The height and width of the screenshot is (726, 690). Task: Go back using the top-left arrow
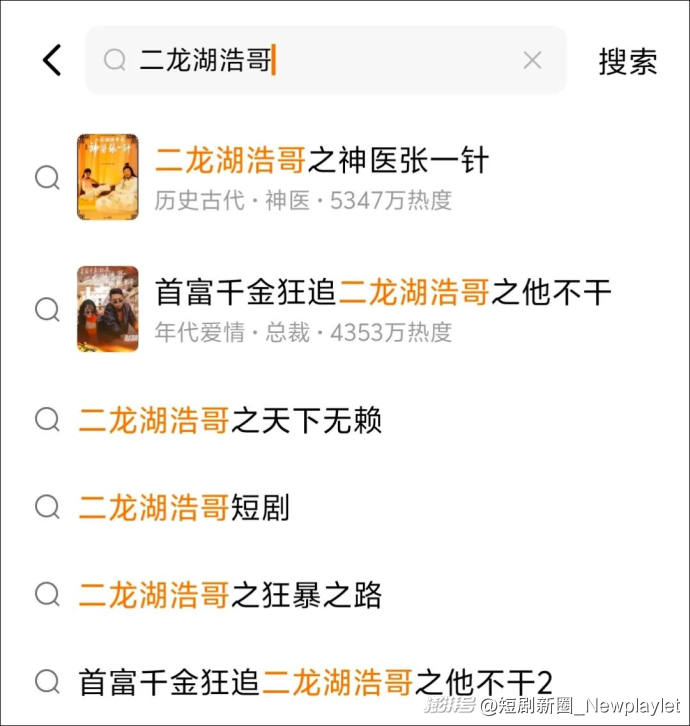pyautogui.click(x=52, y=61)
